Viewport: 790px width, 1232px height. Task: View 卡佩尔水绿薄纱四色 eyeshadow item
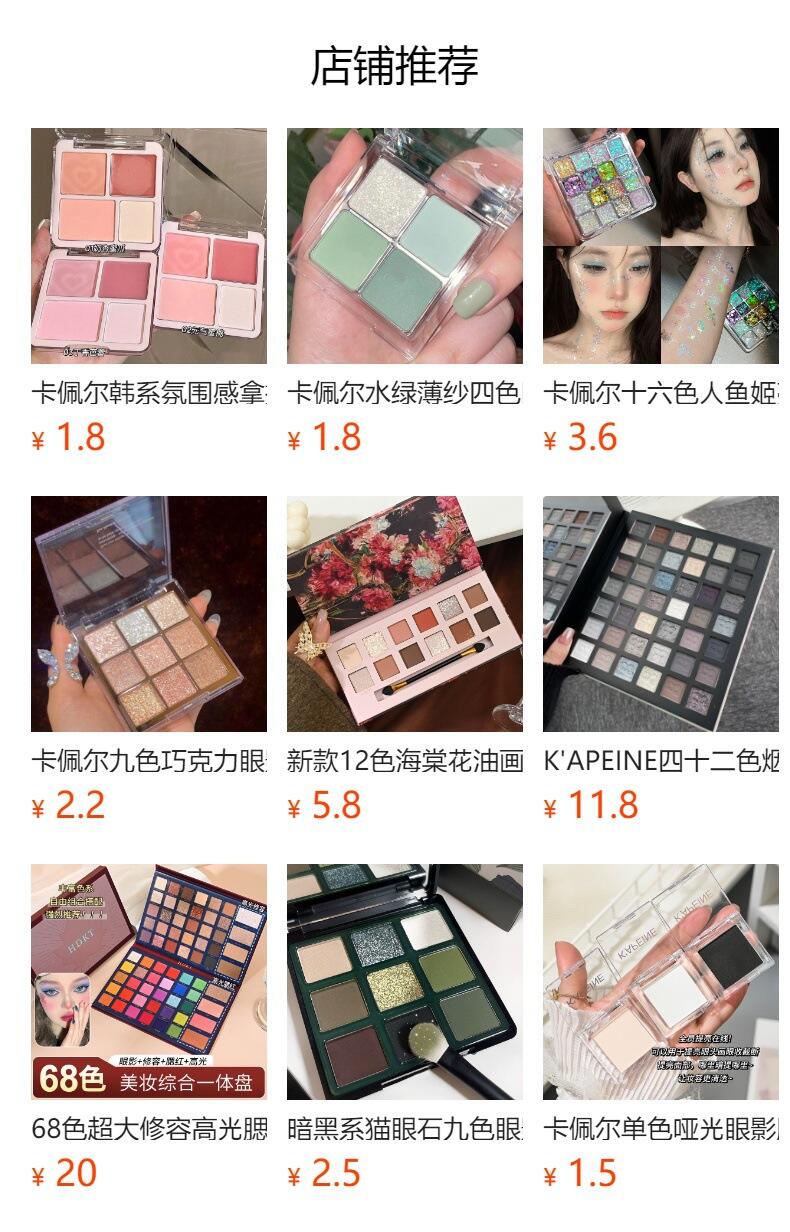(404, 246)
